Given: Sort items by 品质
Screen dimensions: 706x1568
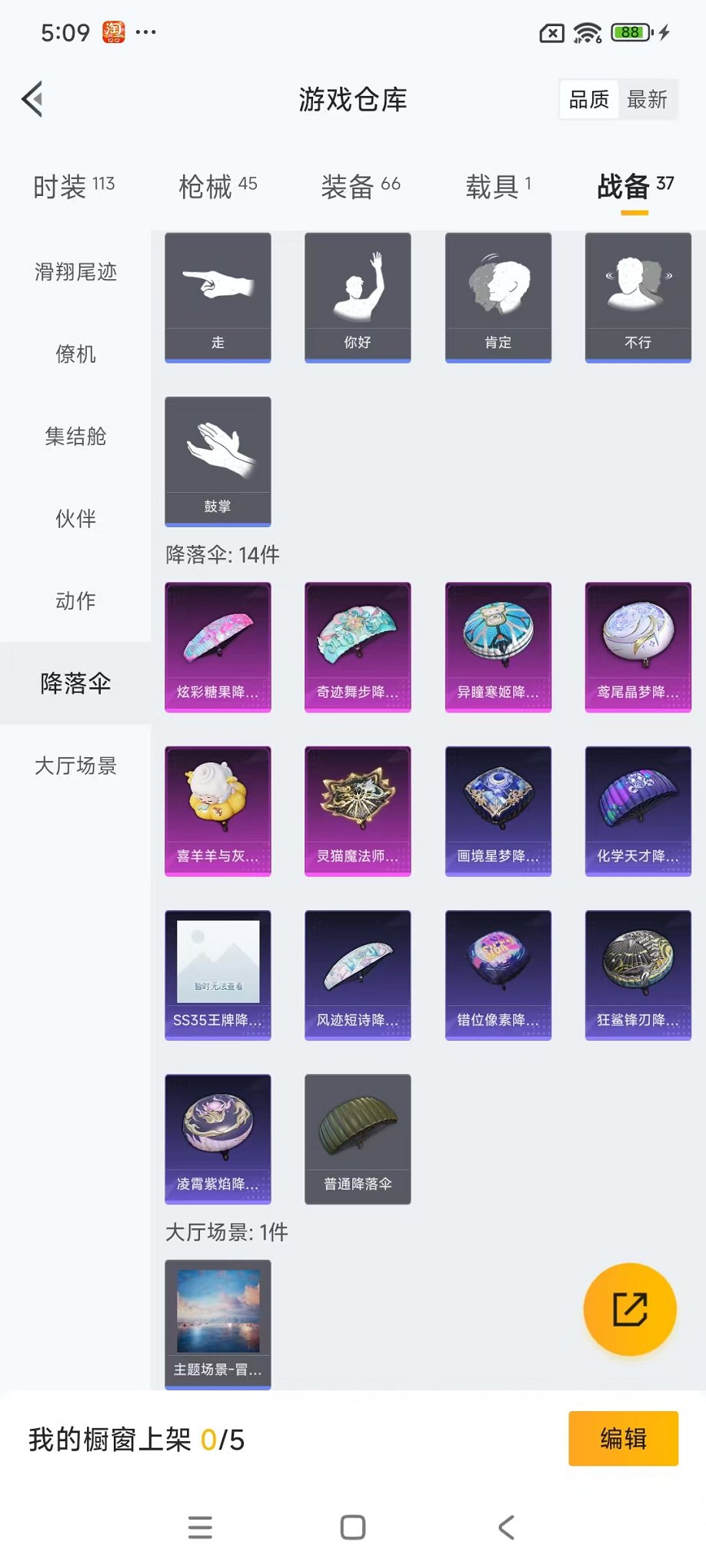Looking at the screenshot, I should pyautogui.click(x=589, y=100).
